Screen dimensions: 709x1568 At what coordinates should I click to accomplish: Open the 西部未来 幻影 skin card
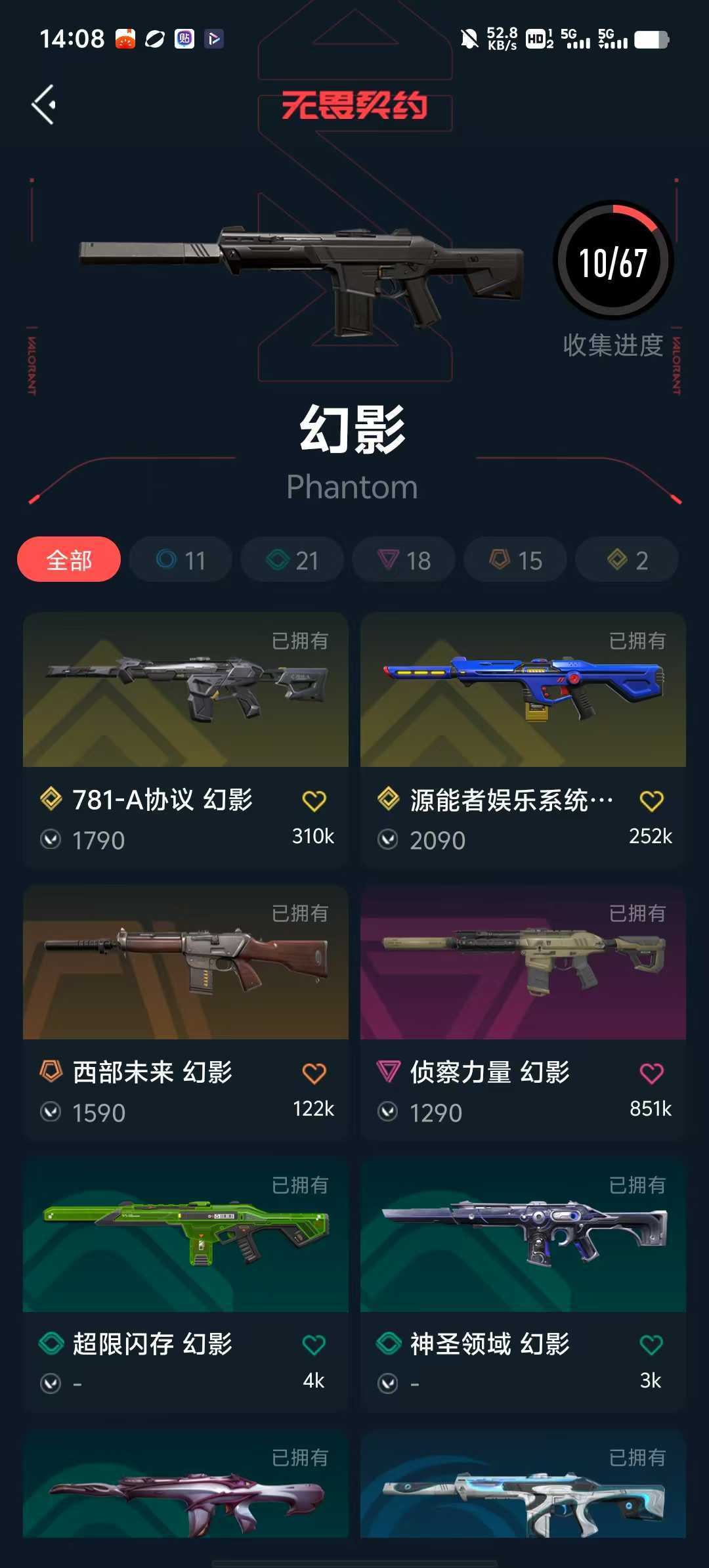click(x=186, y=1013)
